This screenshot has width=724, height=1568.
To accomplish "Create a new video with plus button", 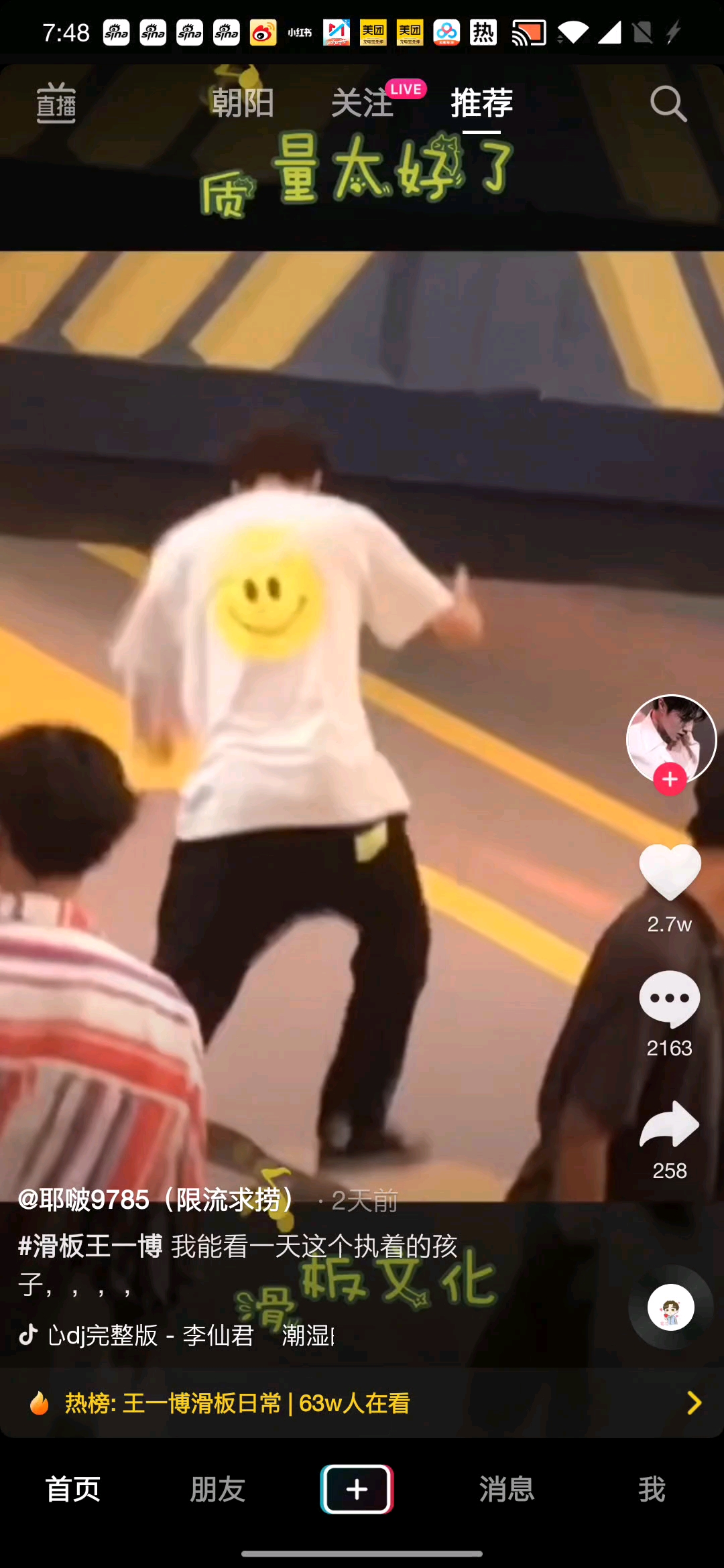I will click(x=357, y=1489).
